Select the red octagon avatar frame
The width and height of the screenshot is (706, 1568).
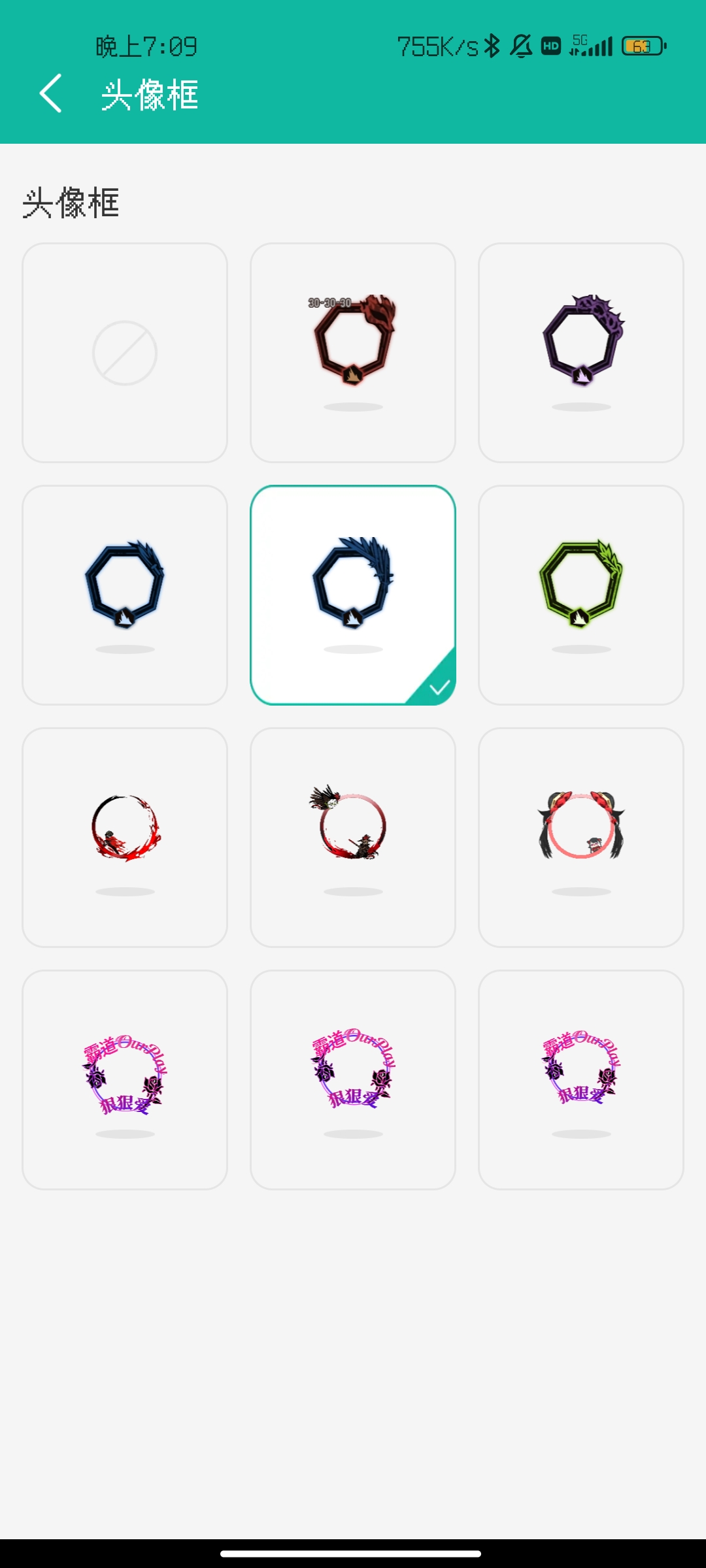(353, 353)
